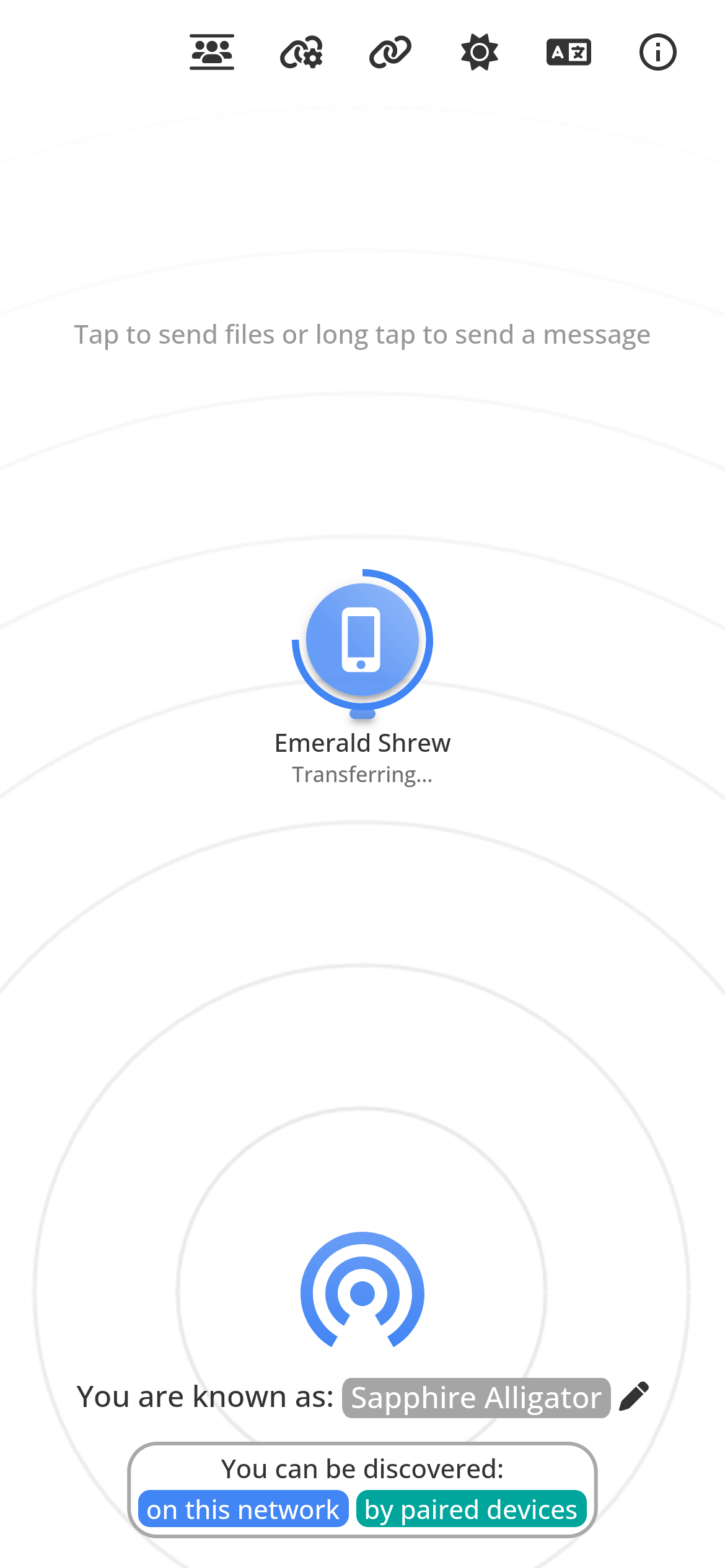Tap the "on this network" badge

(243, 1509)
